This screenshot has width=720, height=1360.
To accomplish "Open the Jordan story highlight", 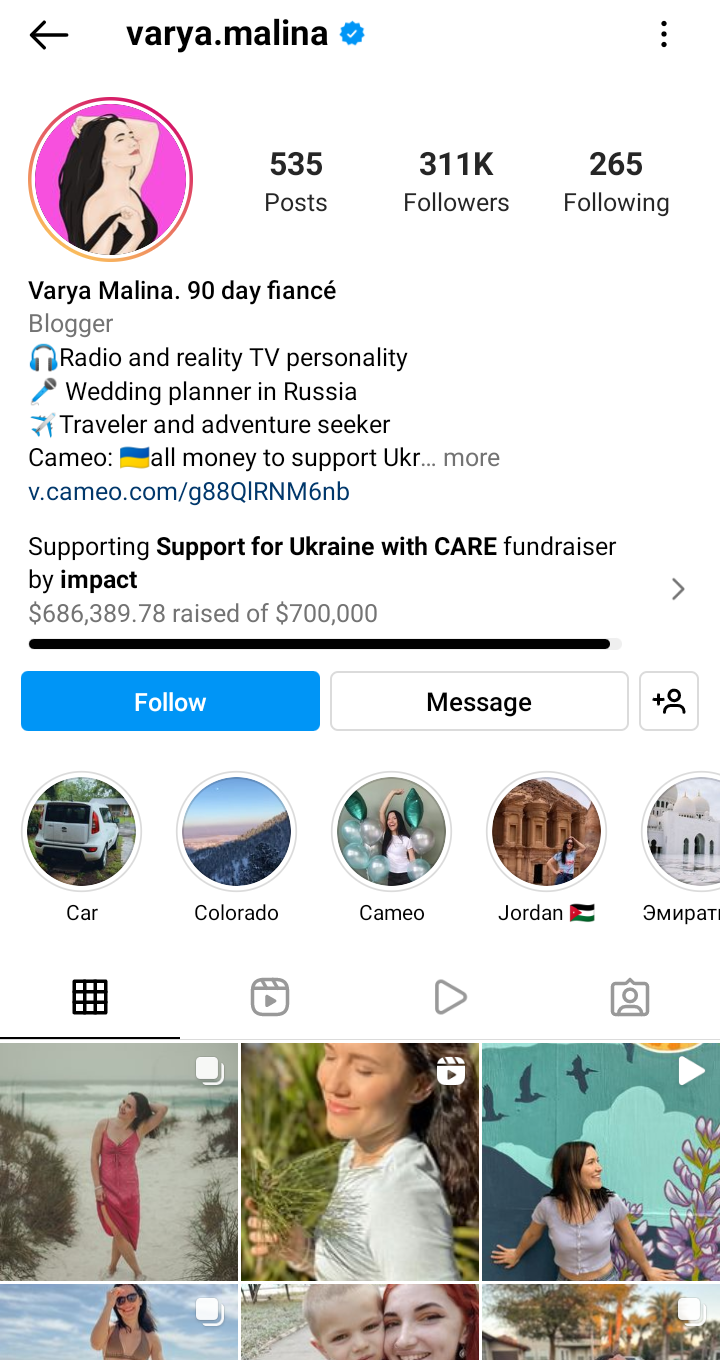I will (546, 832).
